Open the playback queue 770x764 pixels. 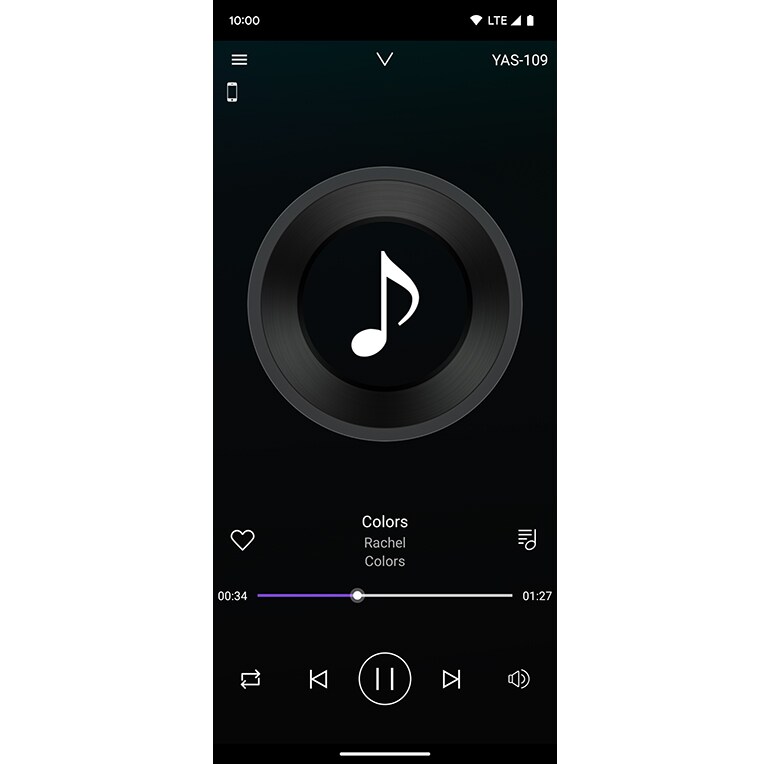527,539
